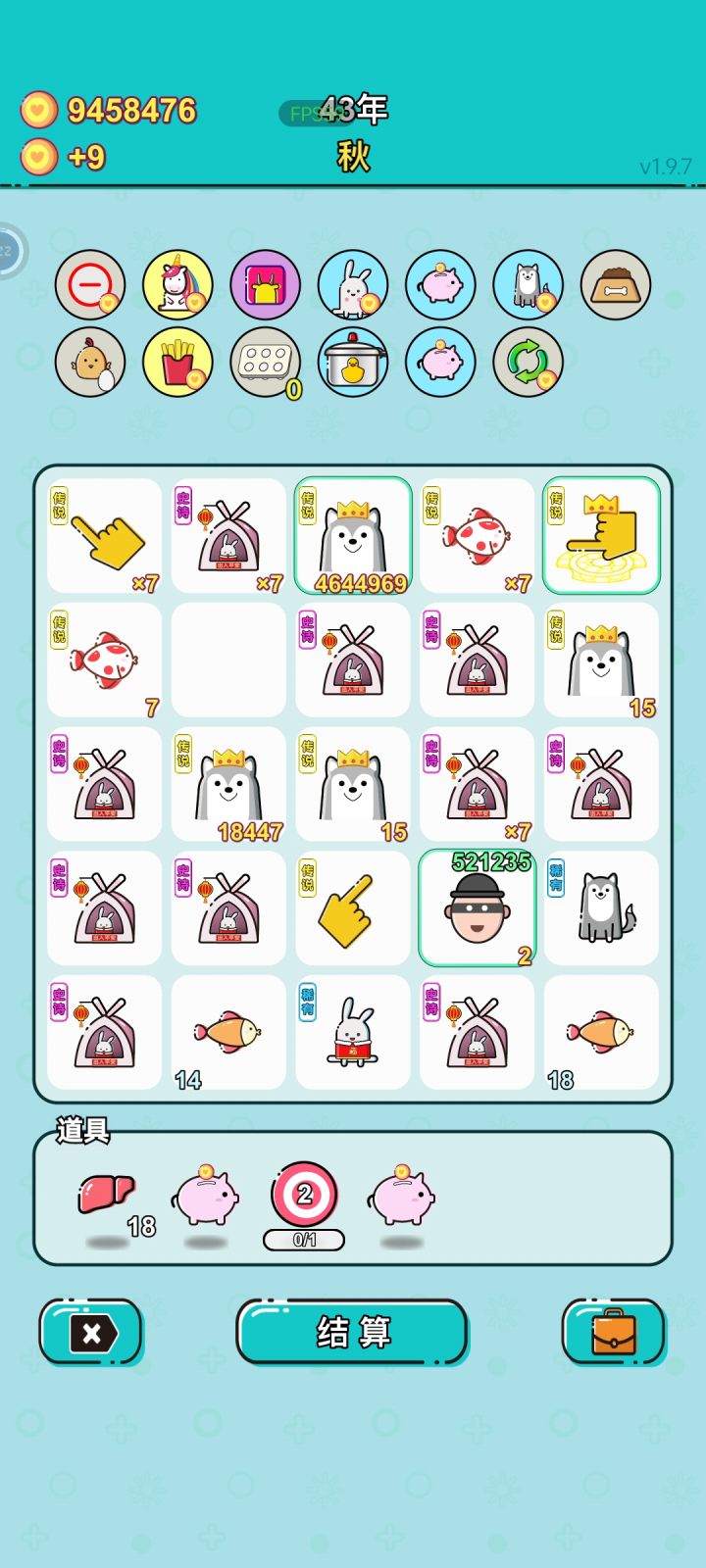This screenshot has width=706, height=1568.
Task: Tap the crowned husky tile showing 4644969
Action: (x=353, y=536)
